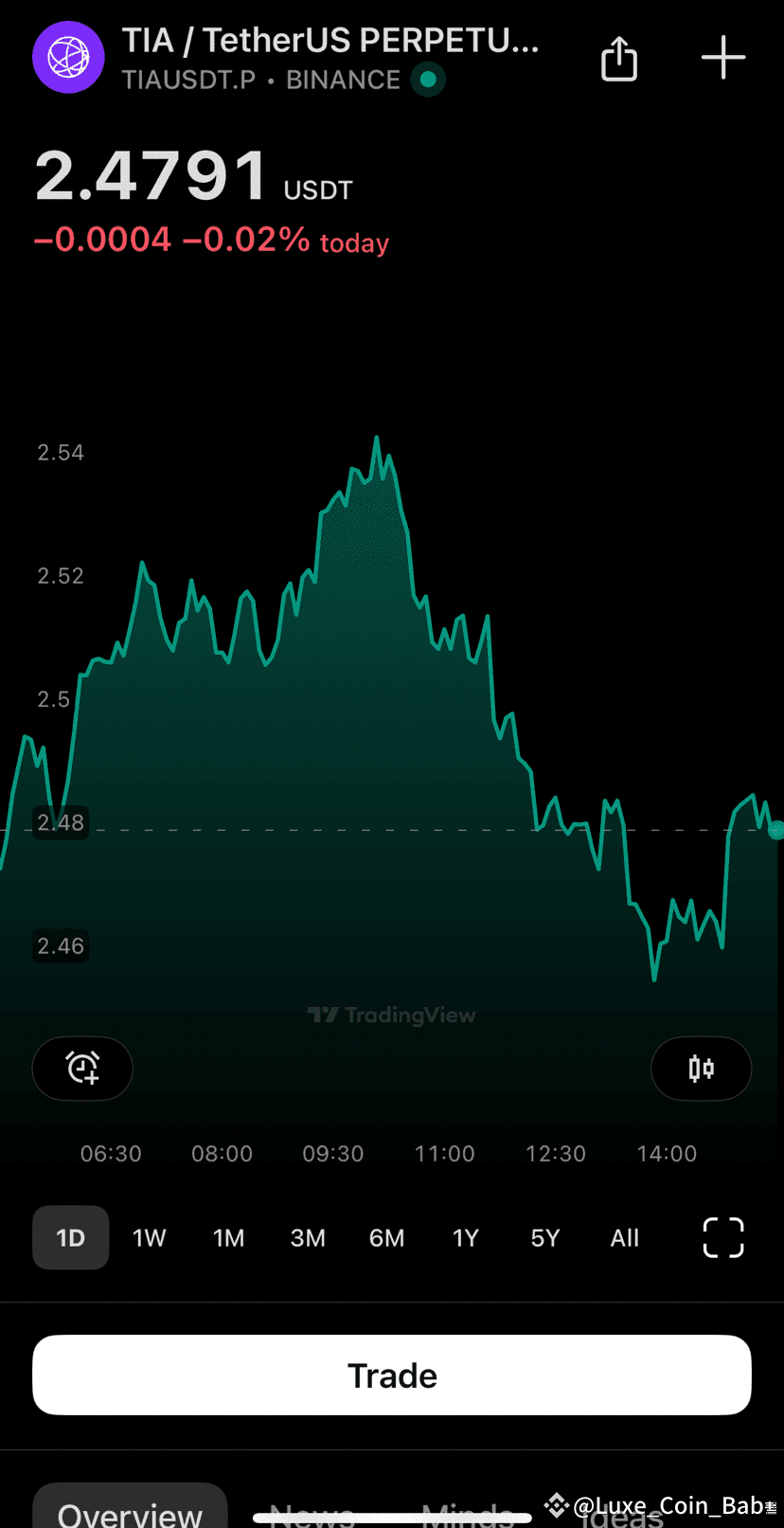
Task: Switch chart to candlestick style
Action: pyautogui.click(x=701, y=1069)
